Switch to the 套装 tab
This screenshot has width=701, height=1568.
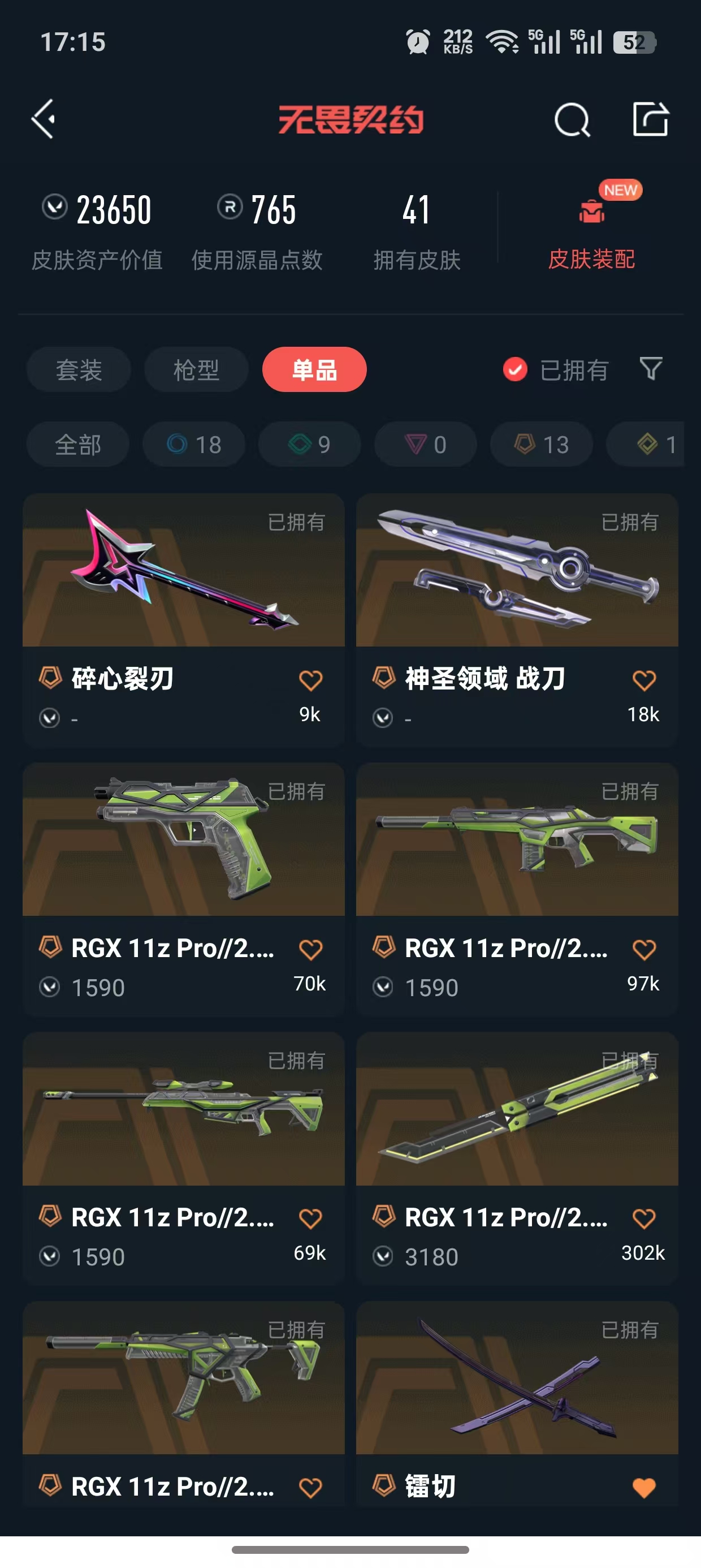pos(79,370)
